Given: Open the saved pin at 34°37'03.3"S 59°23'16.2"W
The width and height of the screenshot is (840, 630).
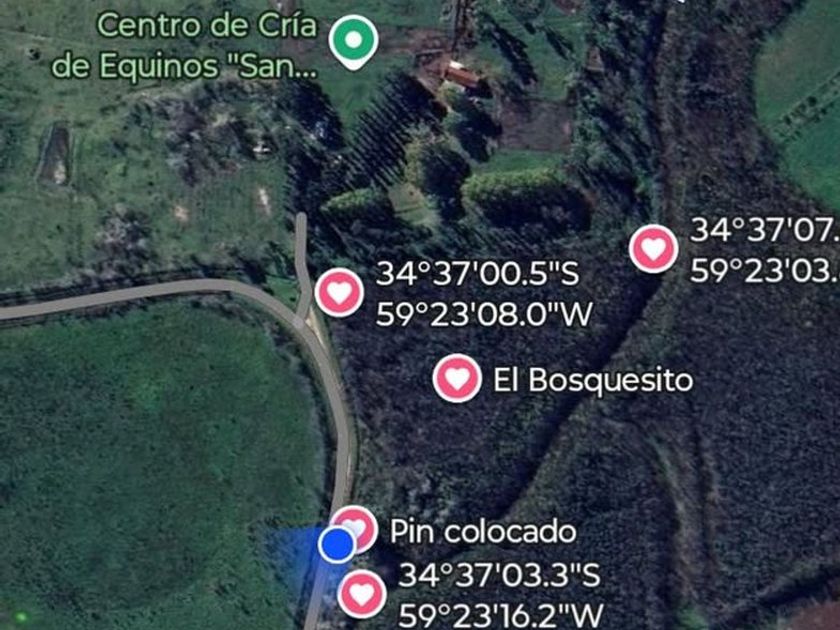Looking at the screenshot, I should pyautogui.click(x=362, y=594).
